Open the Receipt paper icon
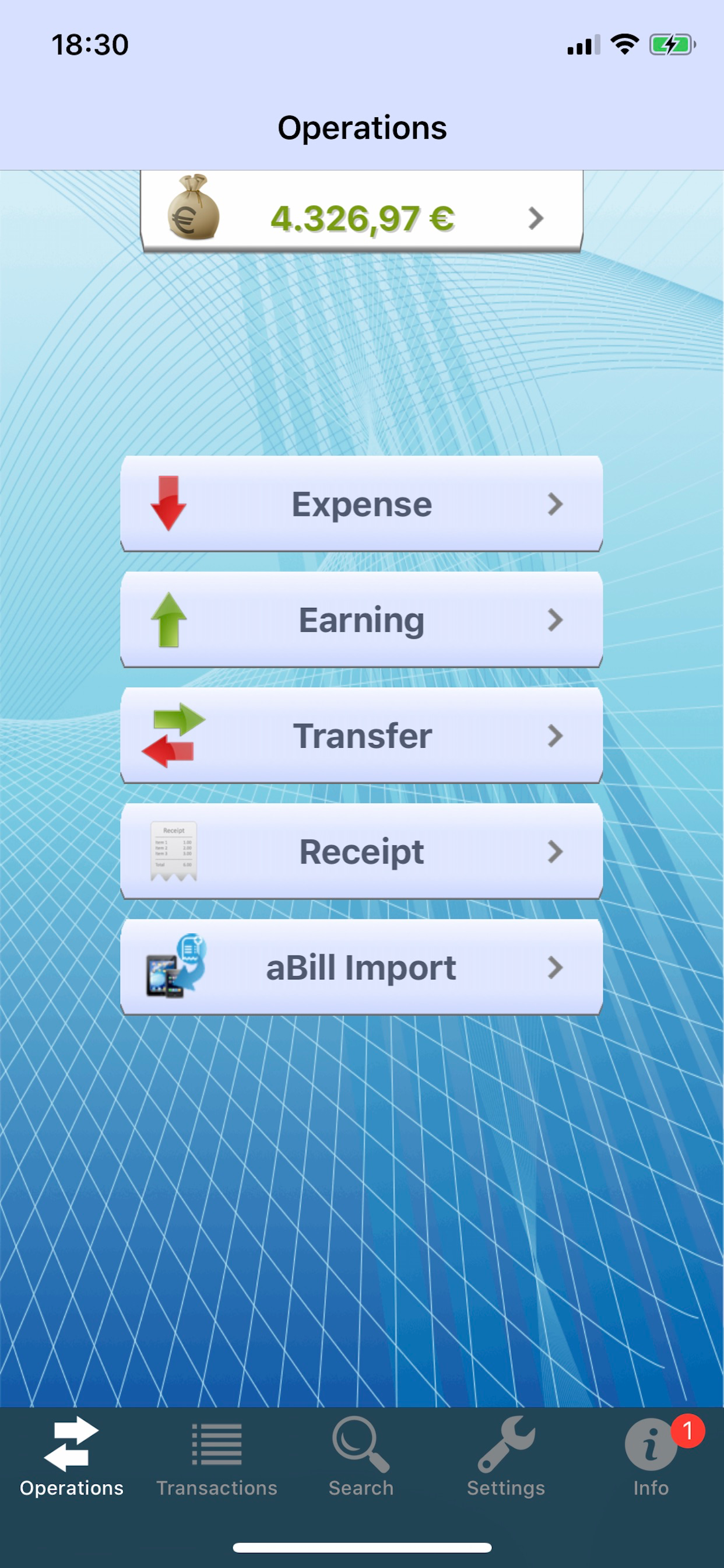 tap(175, 851)
